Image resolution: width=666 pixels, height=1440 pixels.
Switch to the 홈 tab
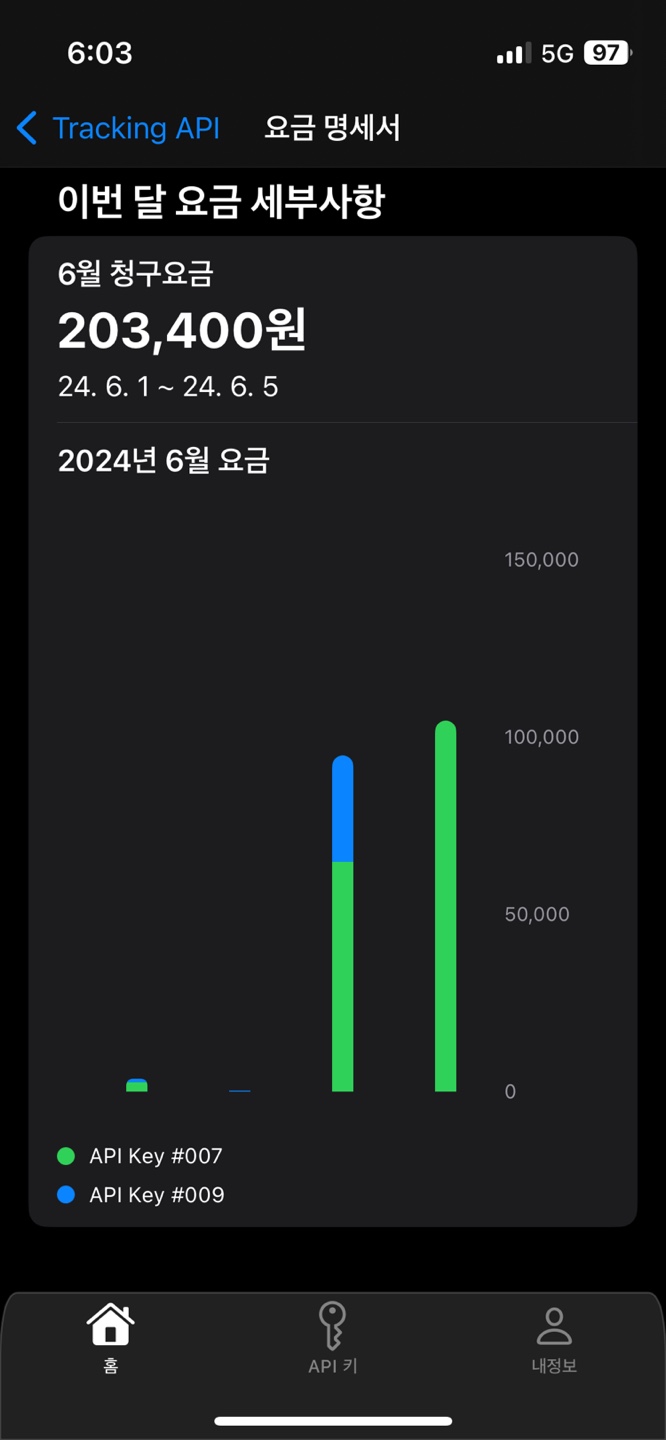point(111,1338)
